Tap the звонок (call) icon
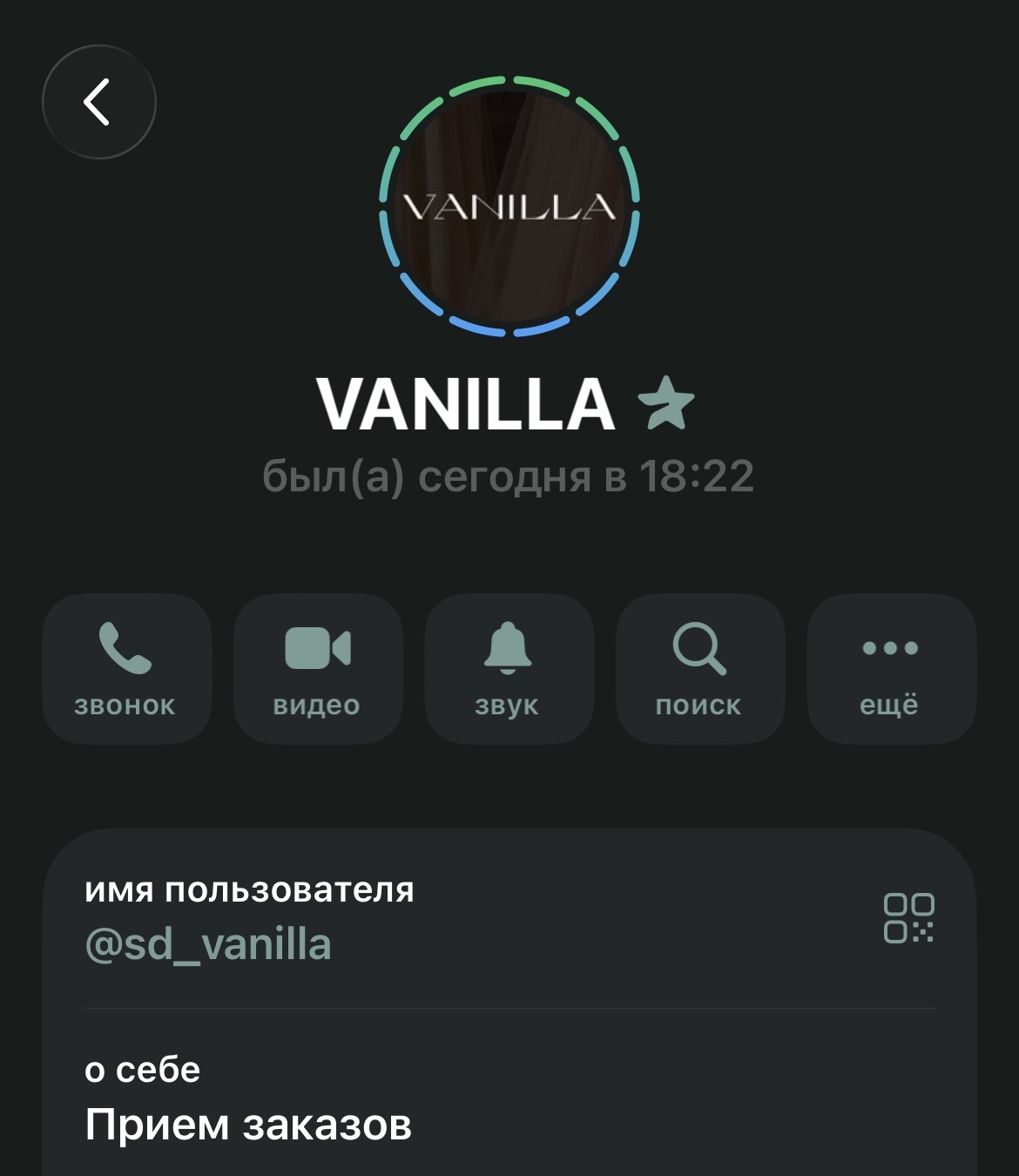Viewport: 1019px width, 1176px height. (125, 649)
